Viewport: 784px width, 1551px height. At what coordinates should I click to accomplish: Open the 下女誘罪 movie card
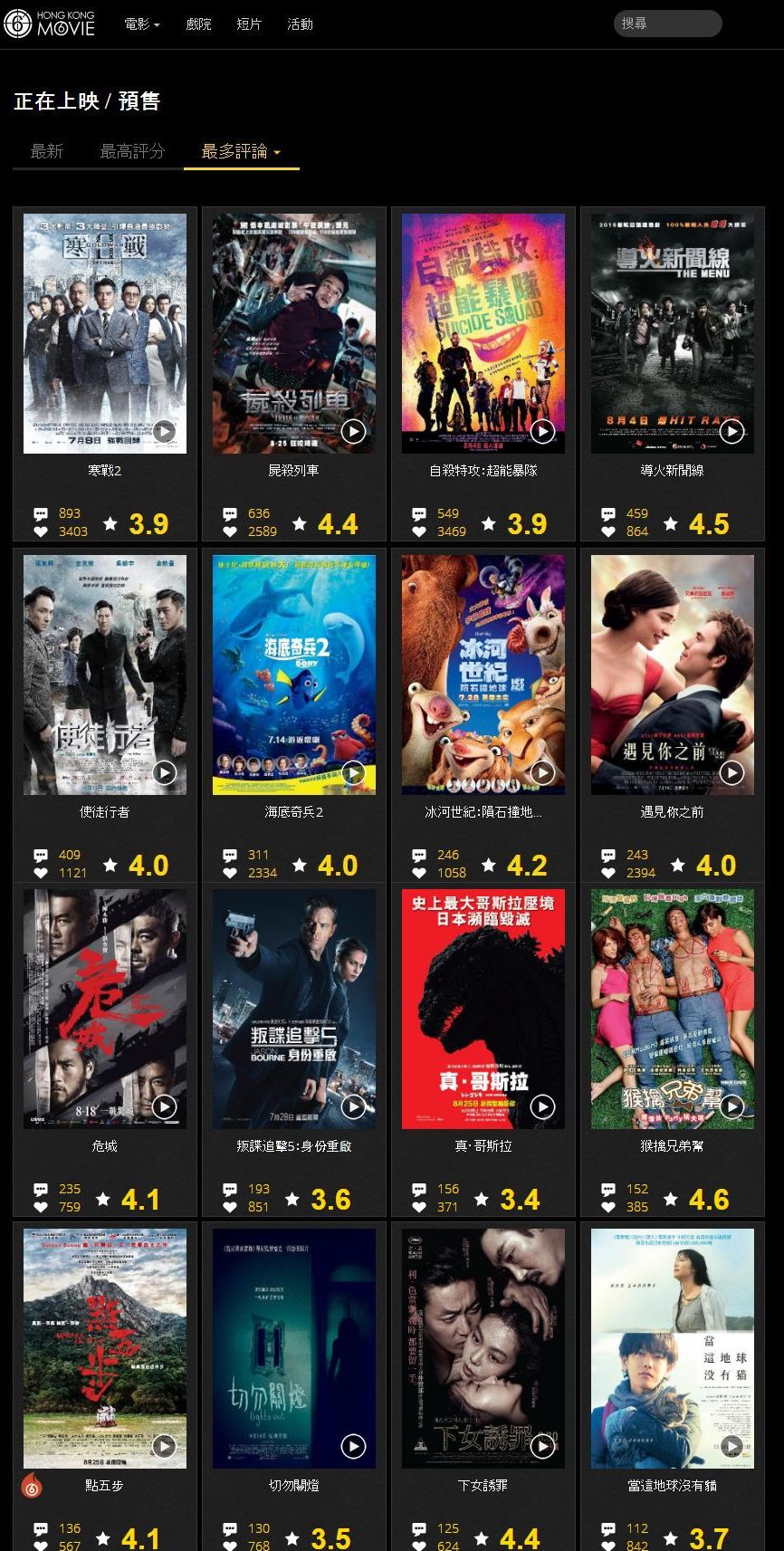(483, 1348)
